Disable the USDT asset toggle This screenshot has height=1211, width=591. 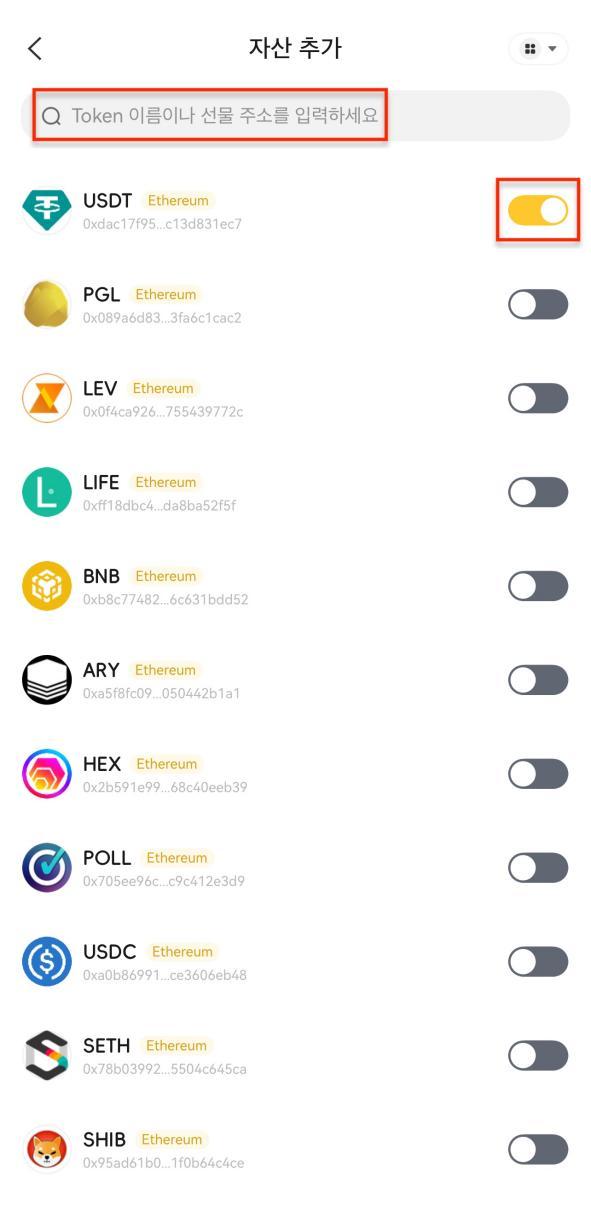point(538,210)
